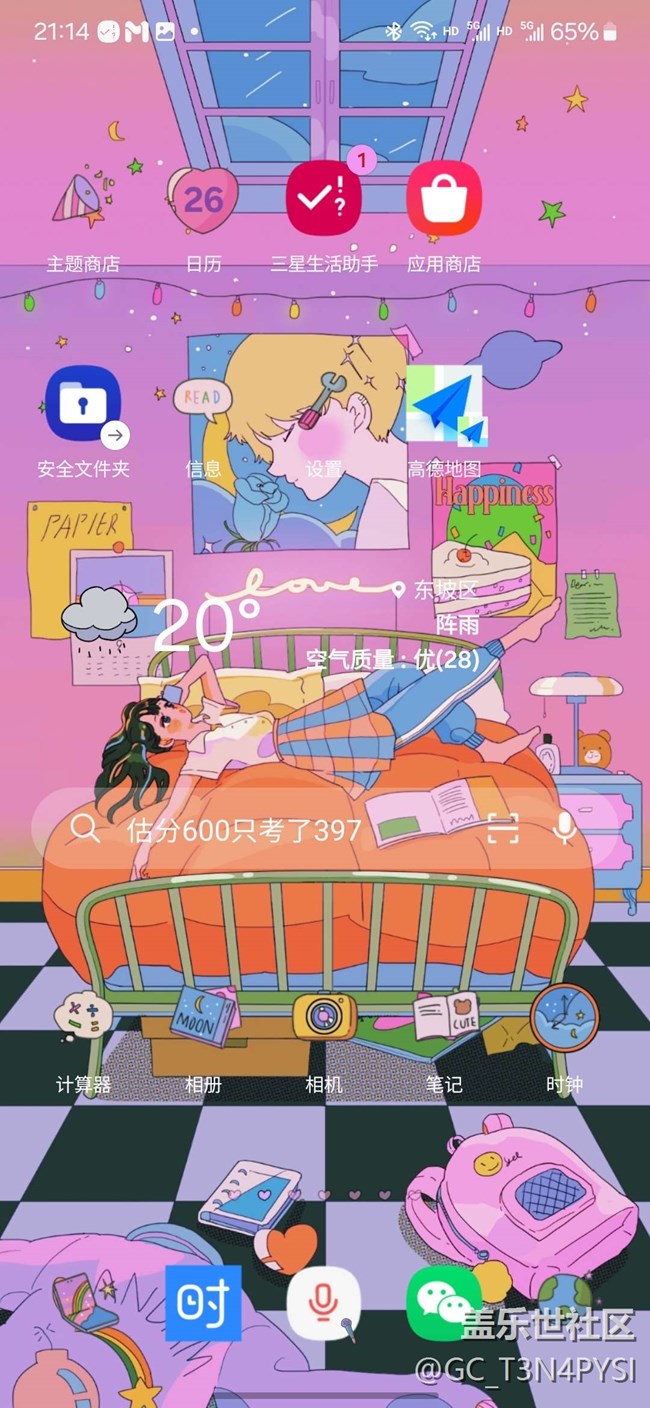
Task: Start voice search with microphone icon
Action: click(565, 829)
